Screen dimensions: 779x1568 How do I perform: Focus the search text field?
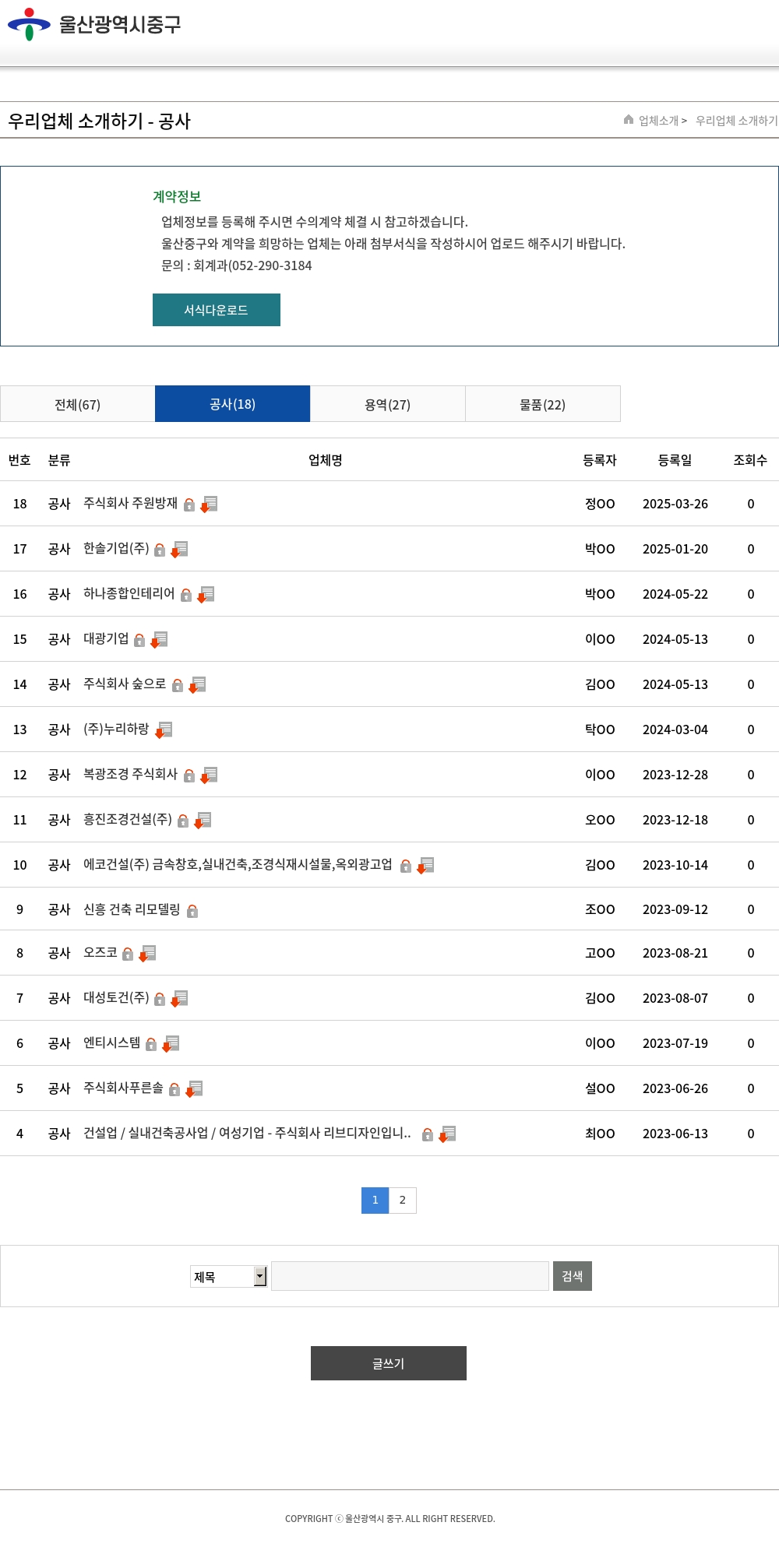(410, 1276)
